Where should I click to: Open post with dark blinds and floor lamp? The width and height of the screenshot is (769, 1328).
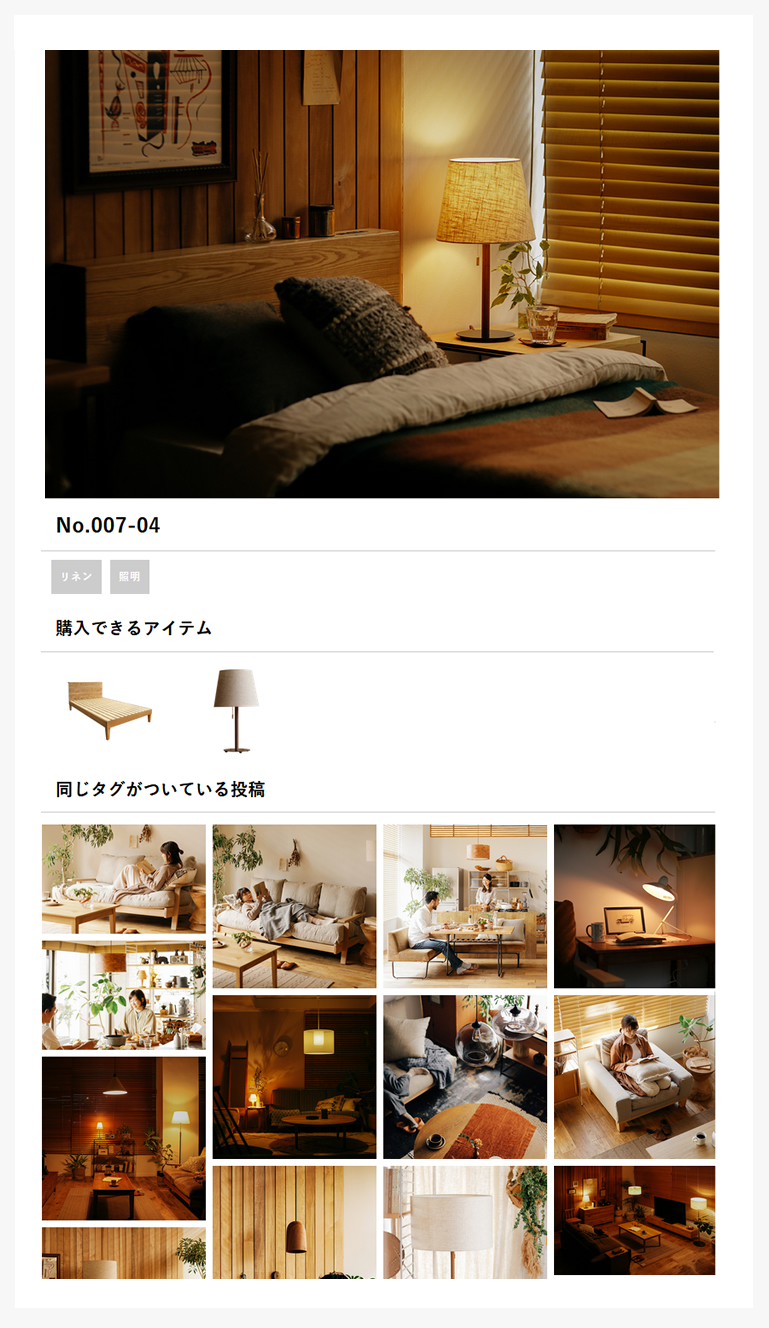tap(124, 1138)
